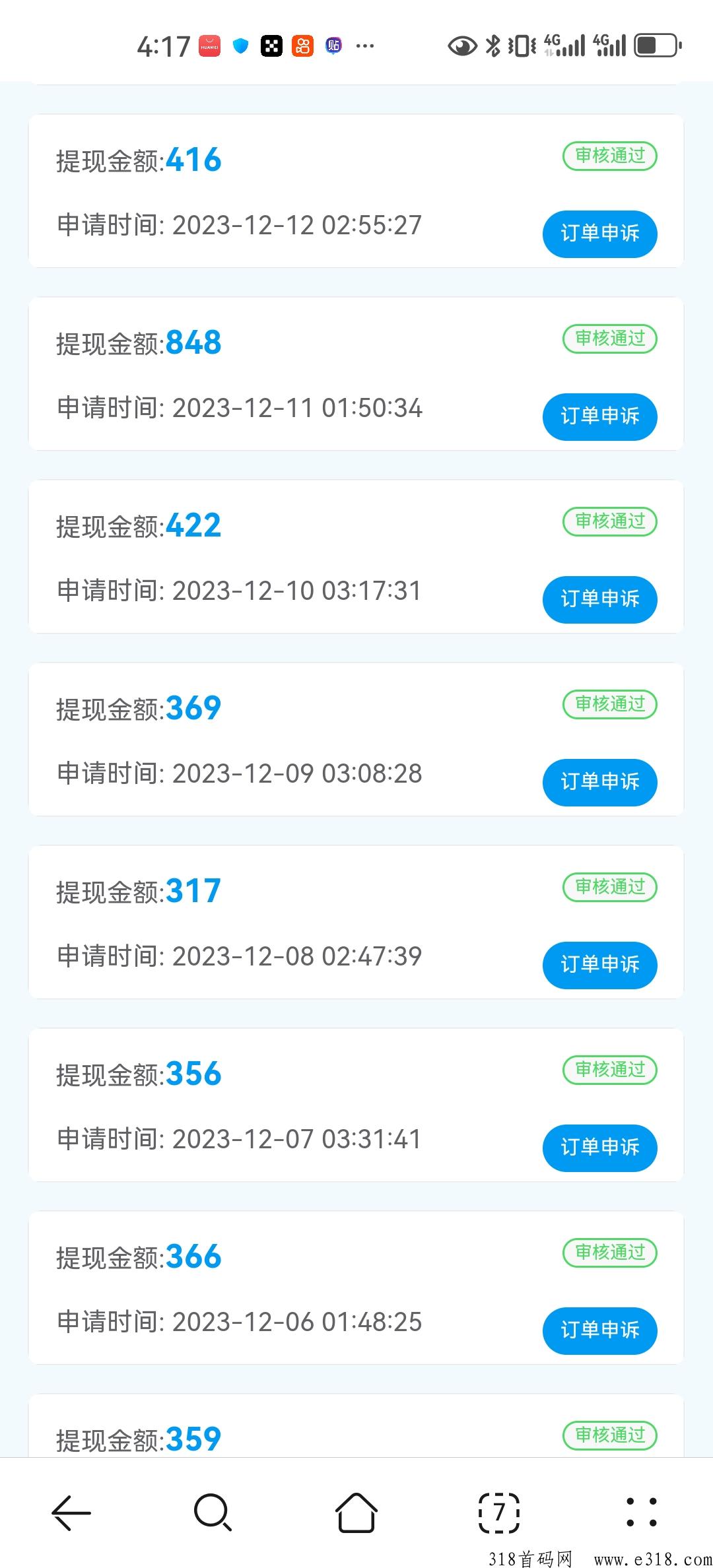
Task: Open the four-dot browser menu
Action: (641, 1512)
